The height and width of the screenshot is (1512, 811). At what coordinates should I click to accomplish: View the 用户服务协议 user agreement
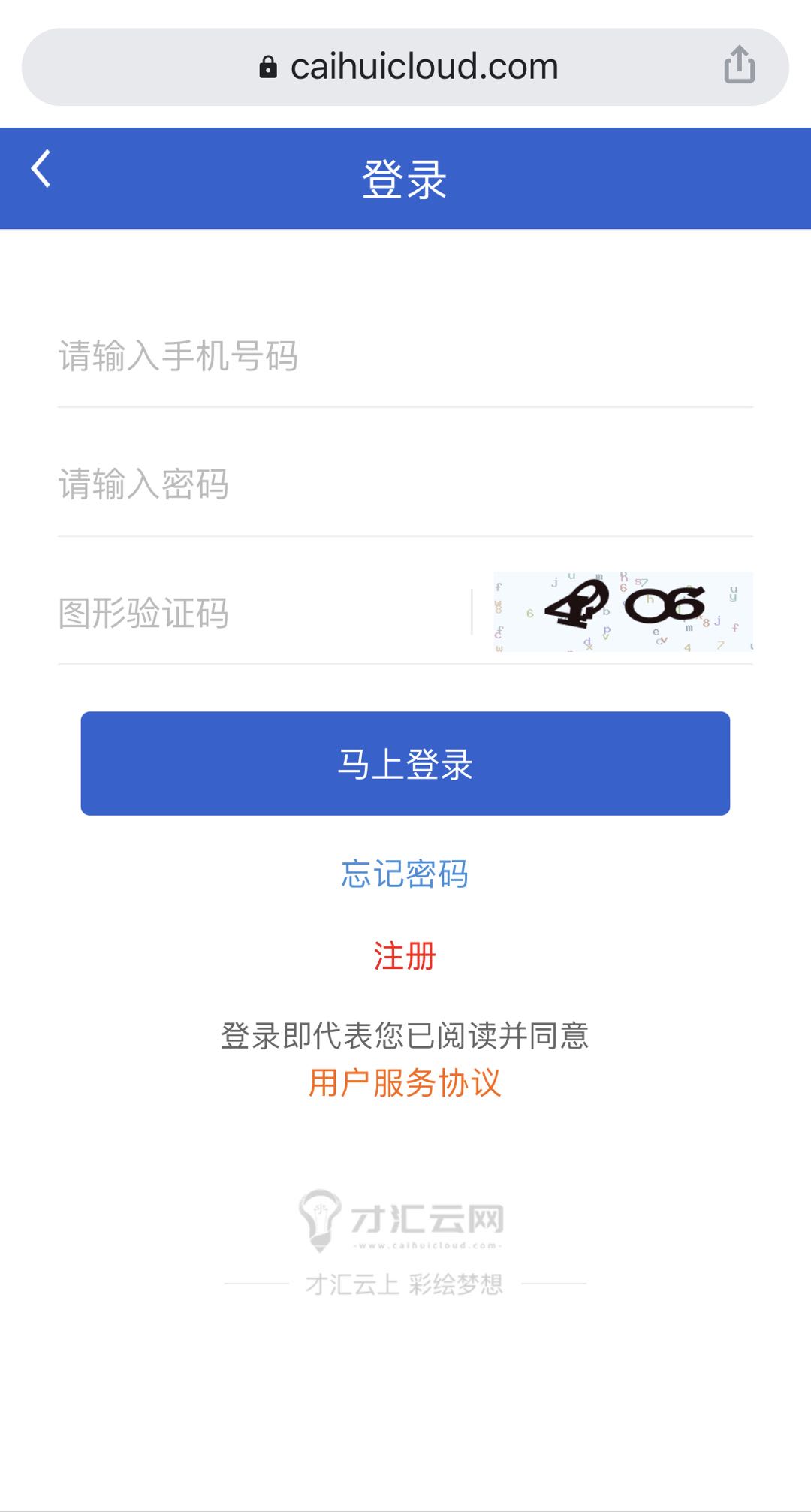point(405,1082)
